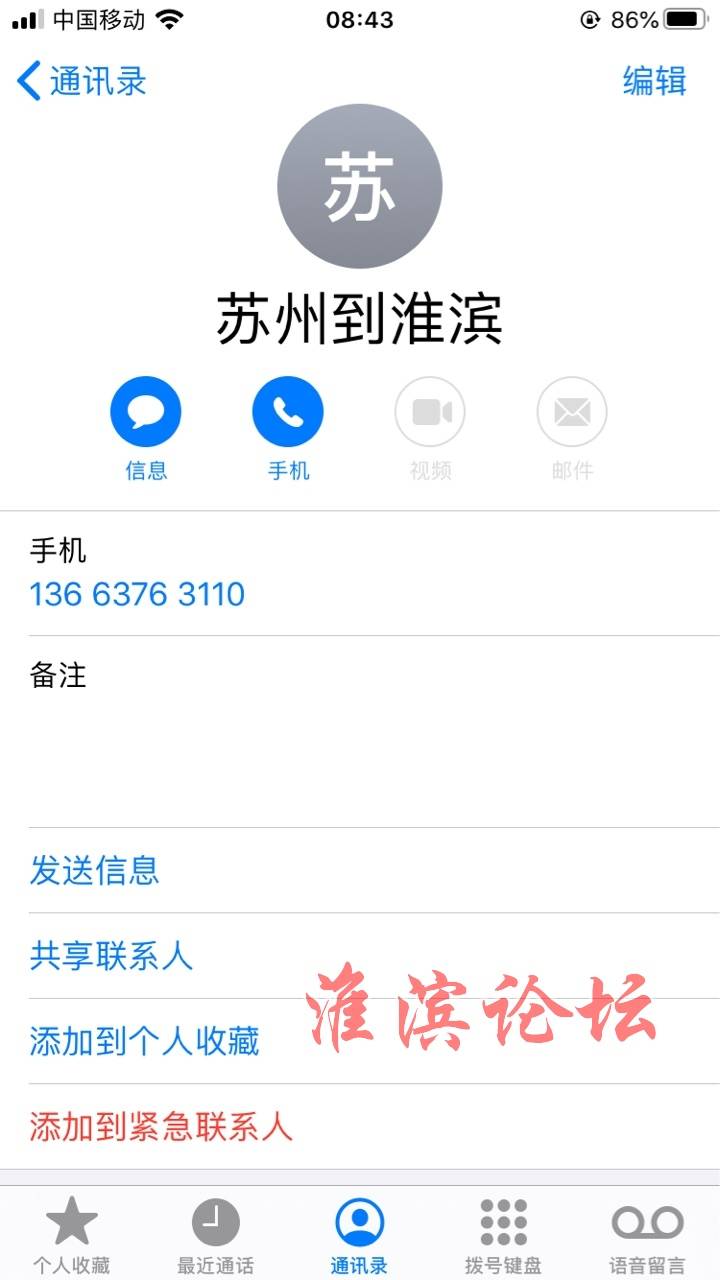Tap 编辑 to edit contact

pos(654,81)
